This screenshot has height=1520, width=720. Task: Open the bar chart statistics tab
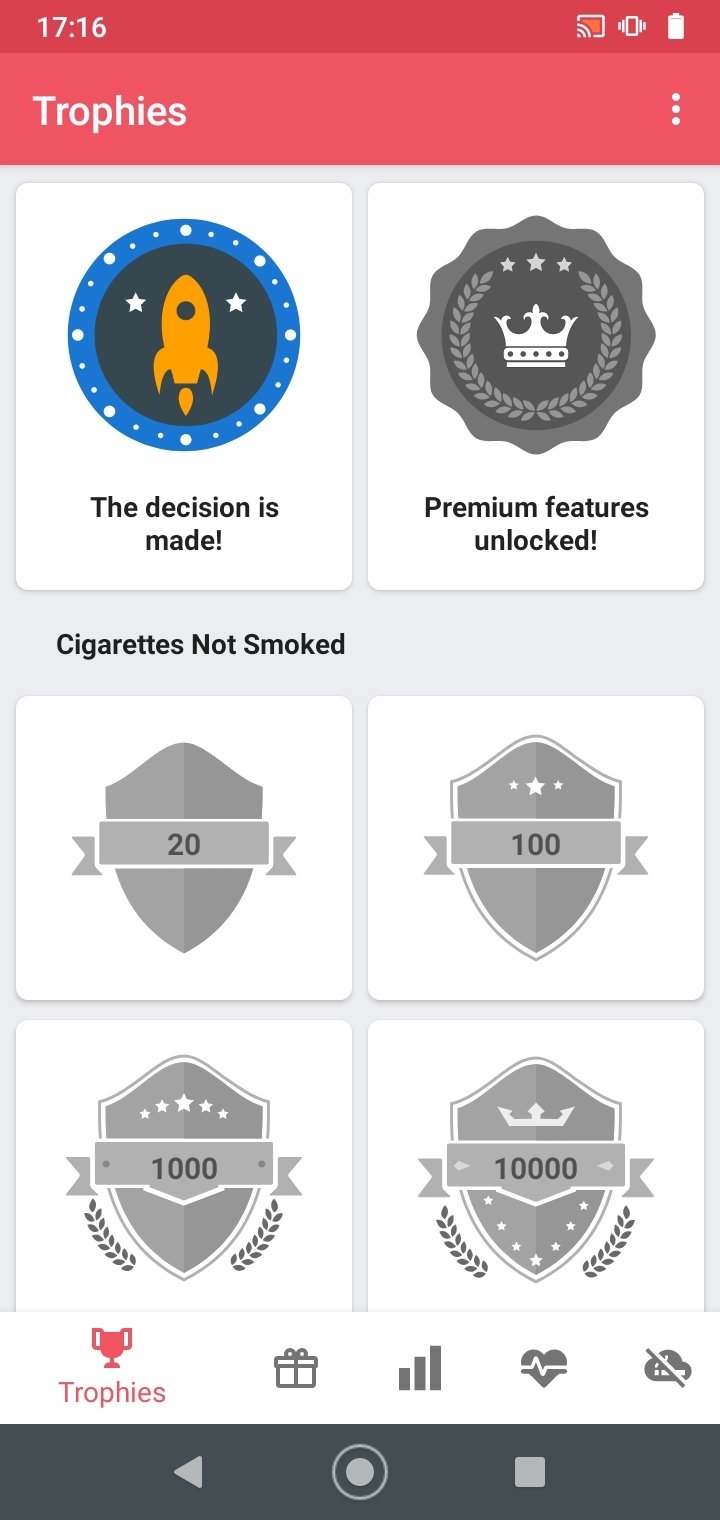tap(420, 1368)
